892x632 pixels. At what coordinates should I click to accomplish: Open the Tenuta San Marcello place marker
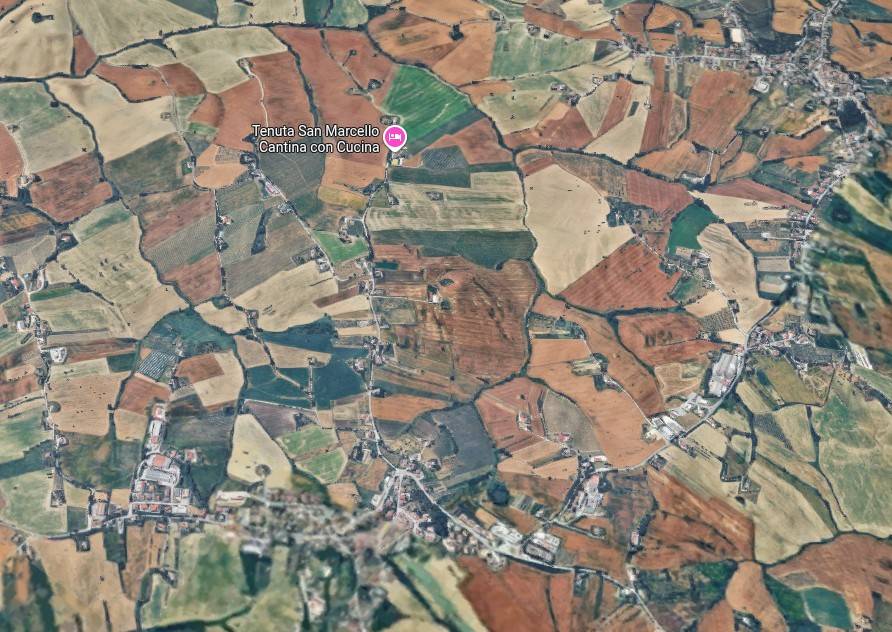click(395, 137)
